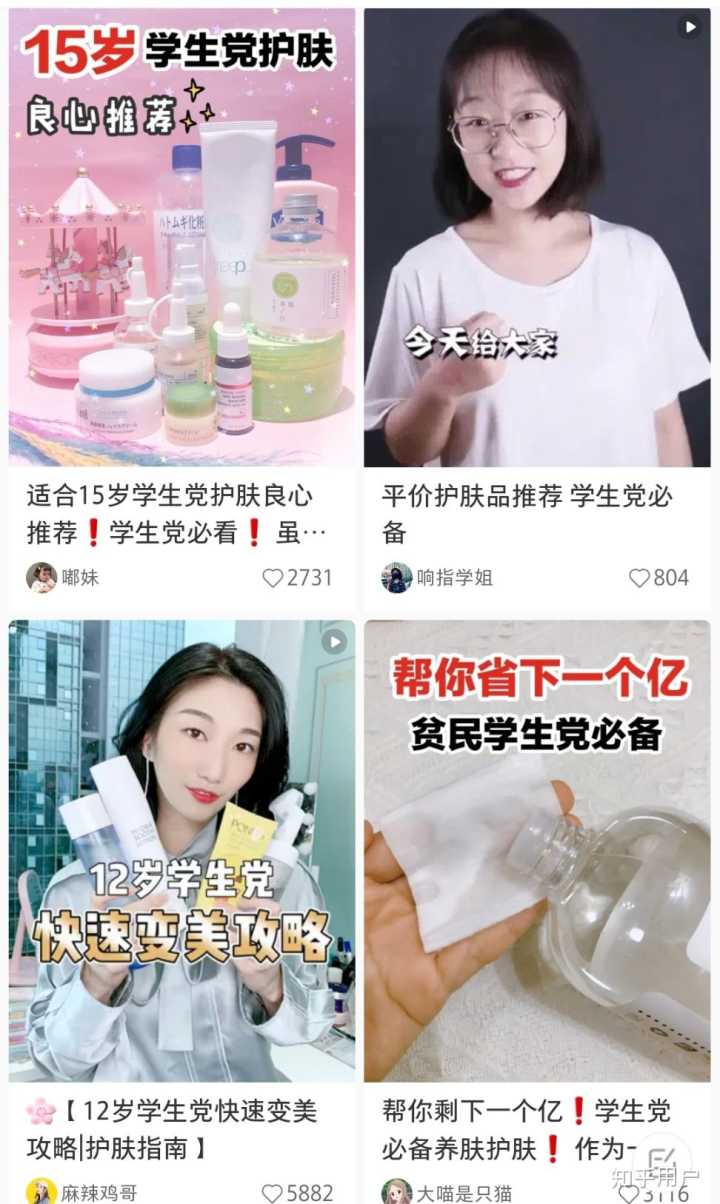Like the post by 响指学姐
Screen dimensions: 720x1204
(x=639, y=577)
